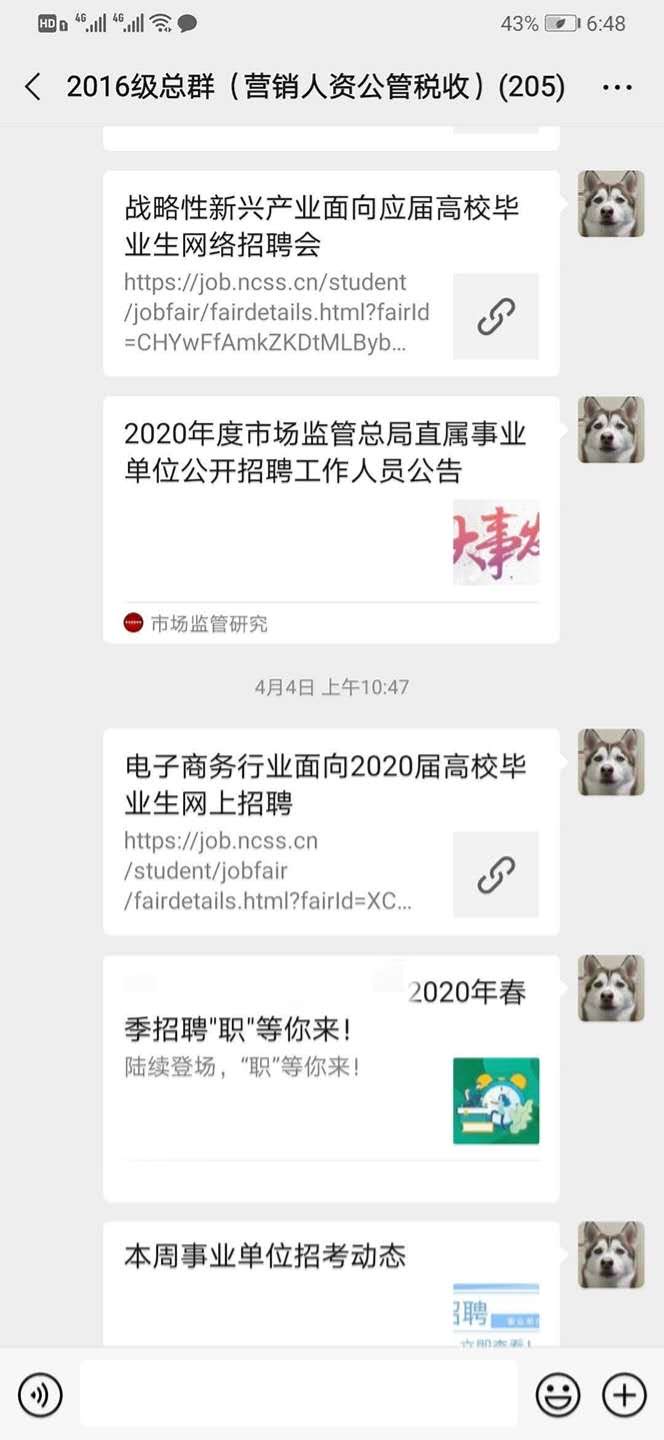
Task: Switch to voice message input
Action: click(x=40, y=1393)
